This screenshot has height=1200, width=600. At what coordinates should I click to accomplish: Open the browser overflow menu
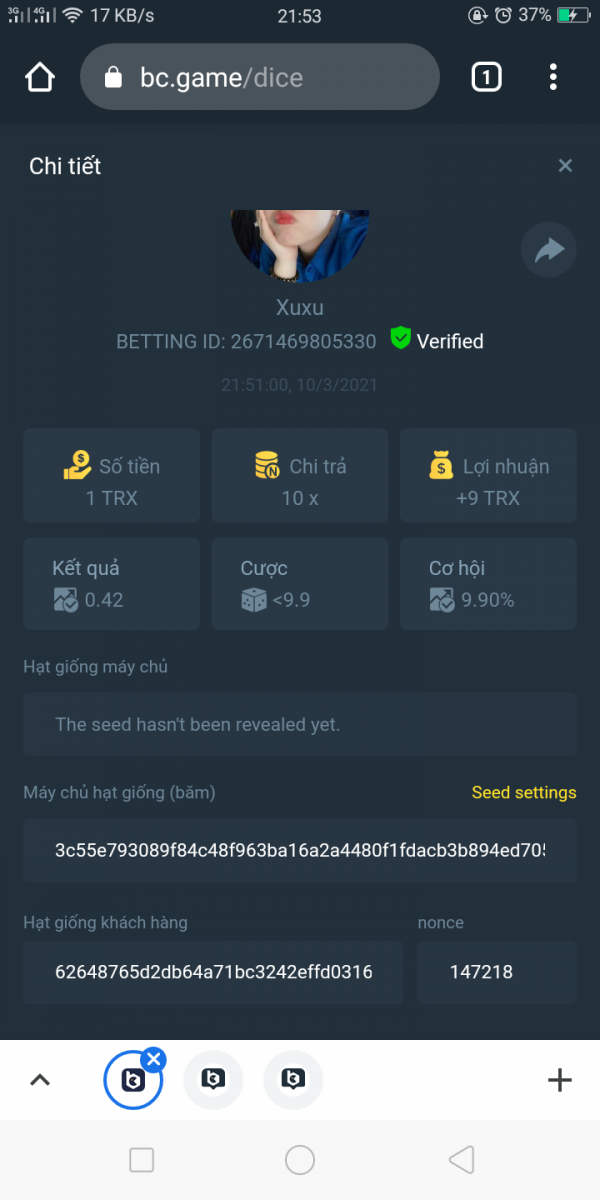(553, 78)
